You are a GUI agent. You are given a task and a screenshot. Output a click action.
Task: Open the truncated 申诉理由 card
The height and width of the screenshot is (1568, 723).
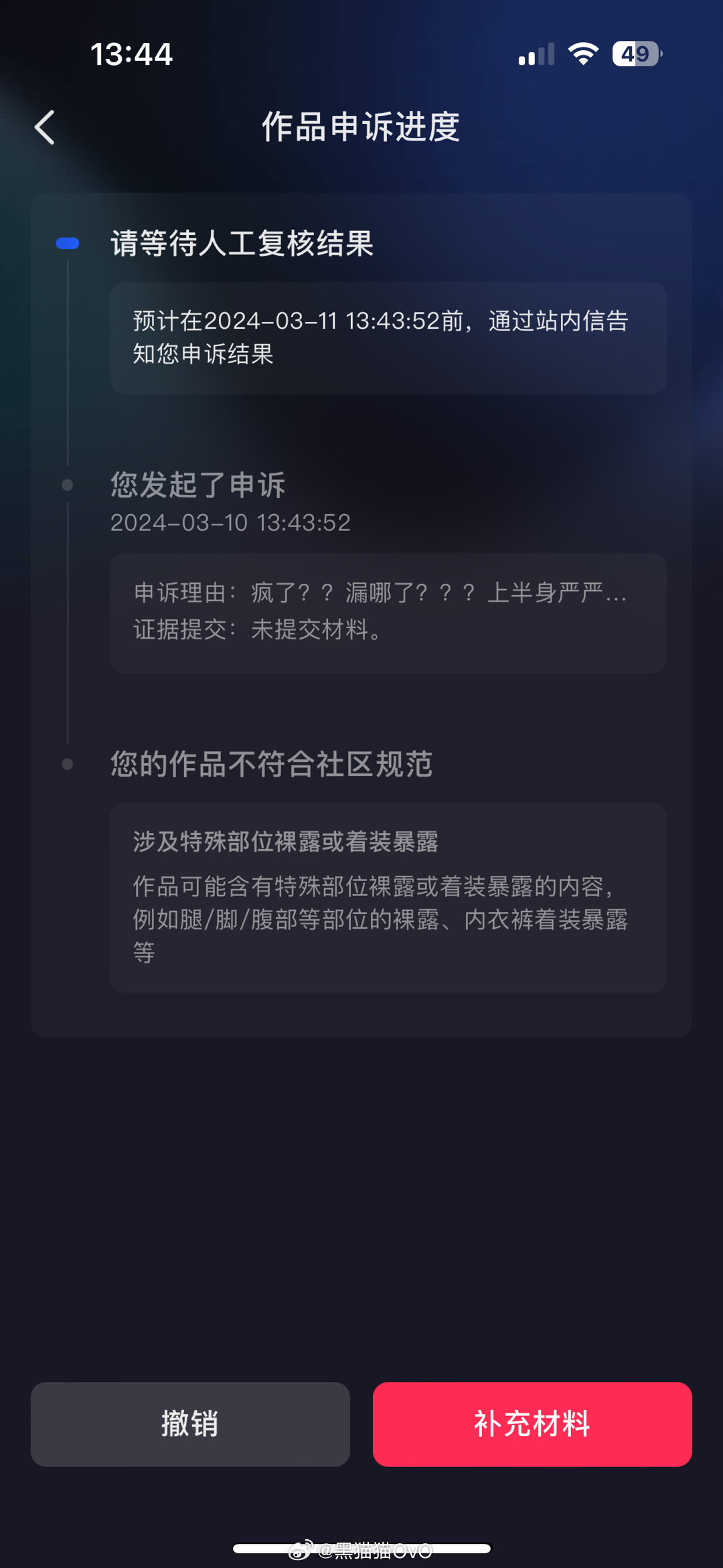pyautogui.click(x=388, y=612)
